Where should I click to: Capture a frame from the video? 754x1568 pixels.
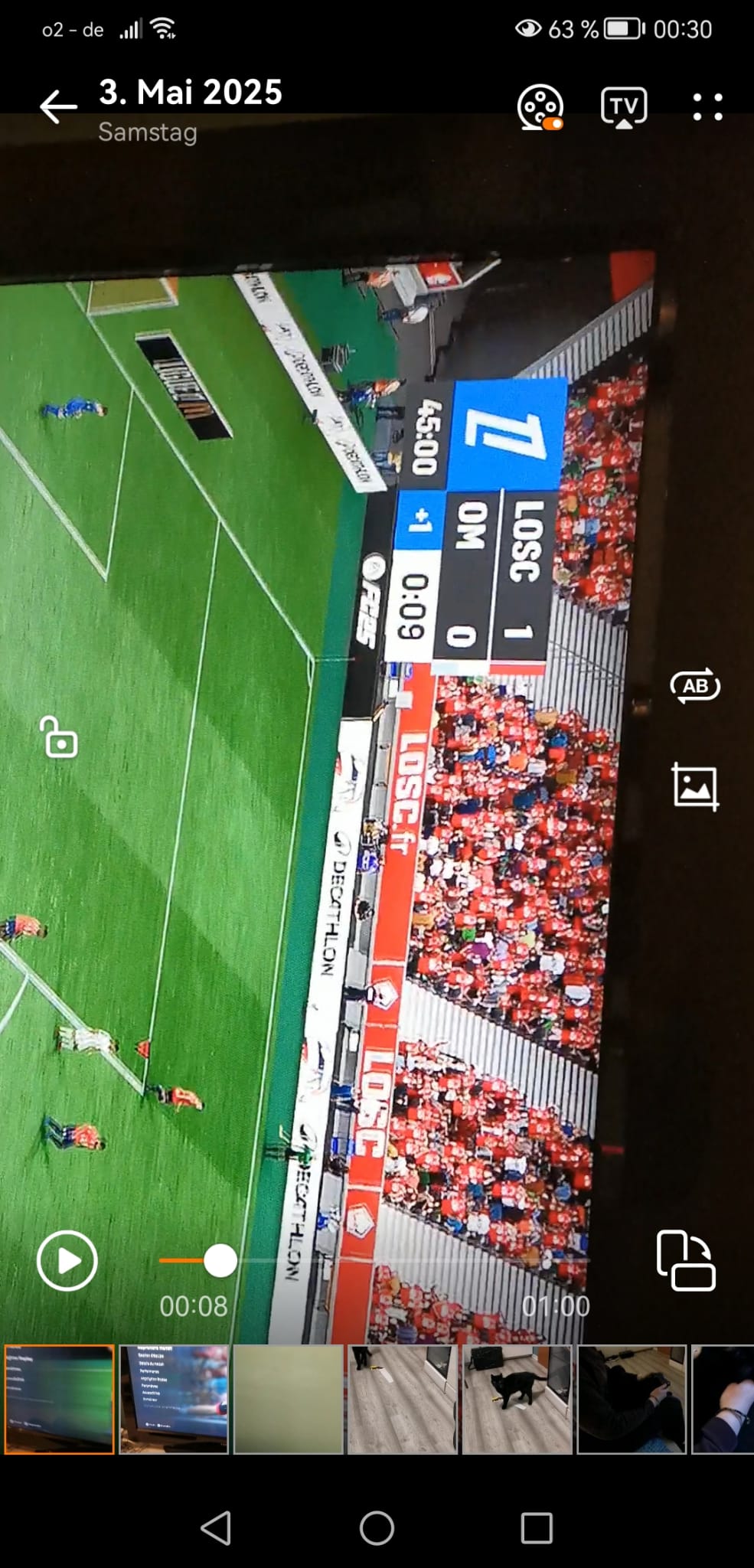click(695, 786)
